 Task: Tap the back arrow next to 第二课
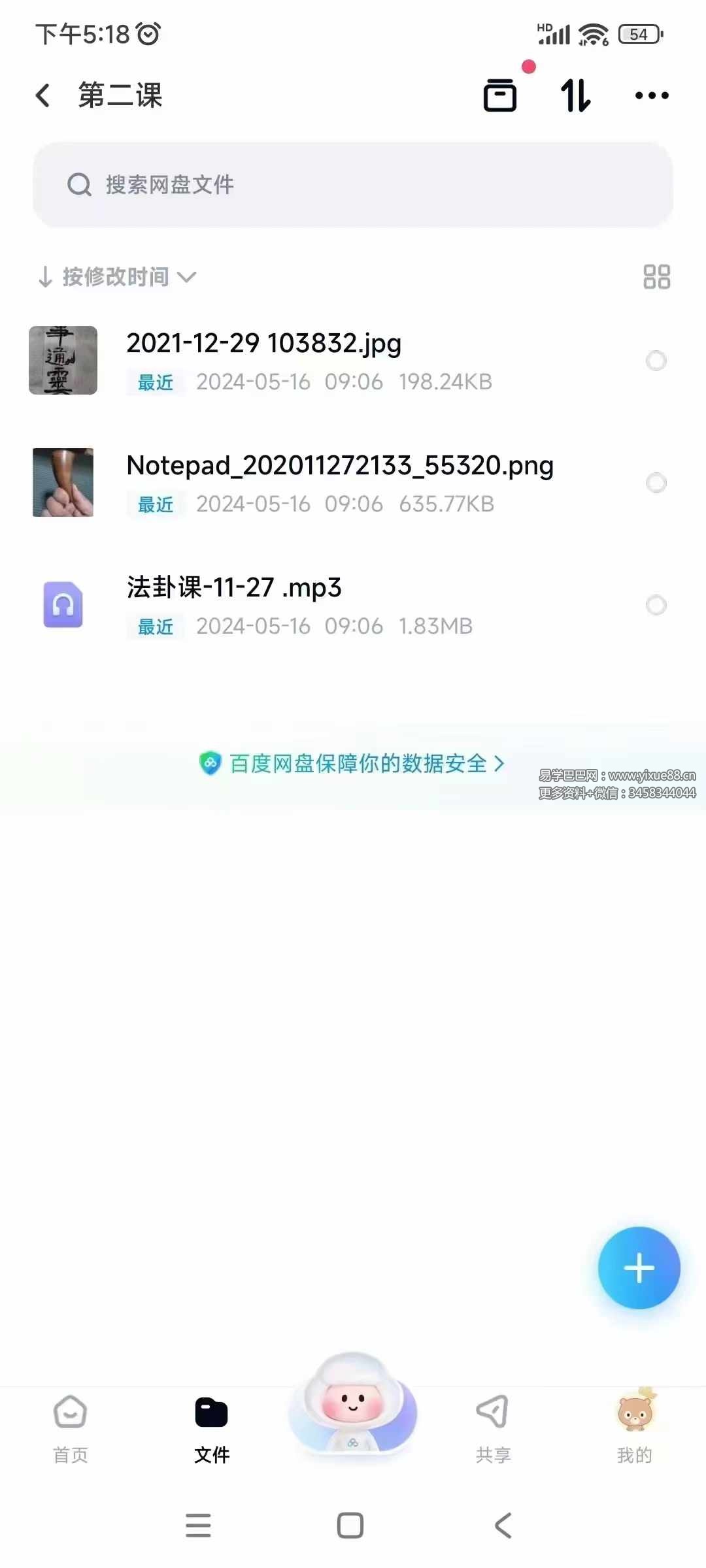[43, 95]
